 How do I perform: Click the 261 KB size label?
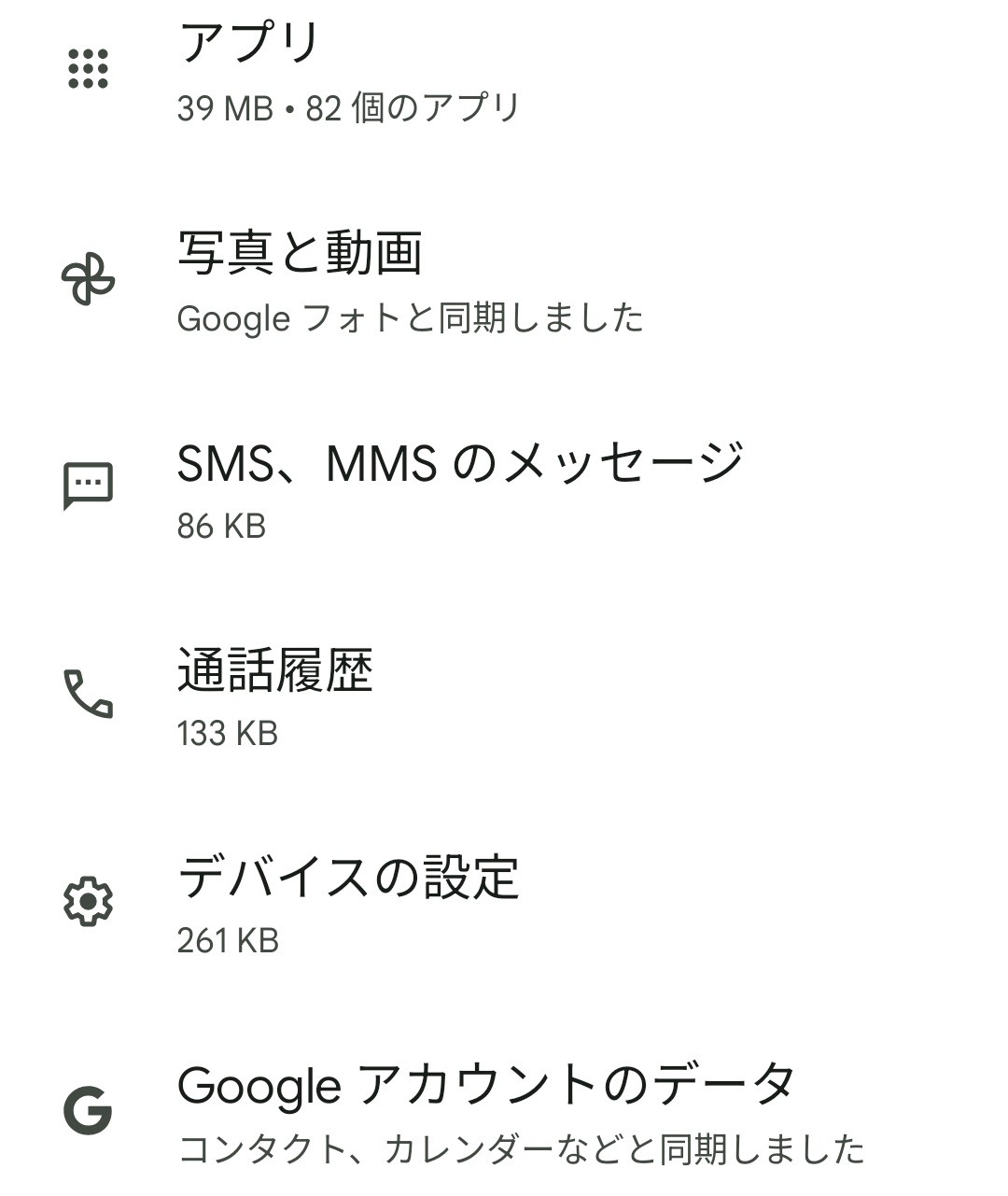[229, 941]
